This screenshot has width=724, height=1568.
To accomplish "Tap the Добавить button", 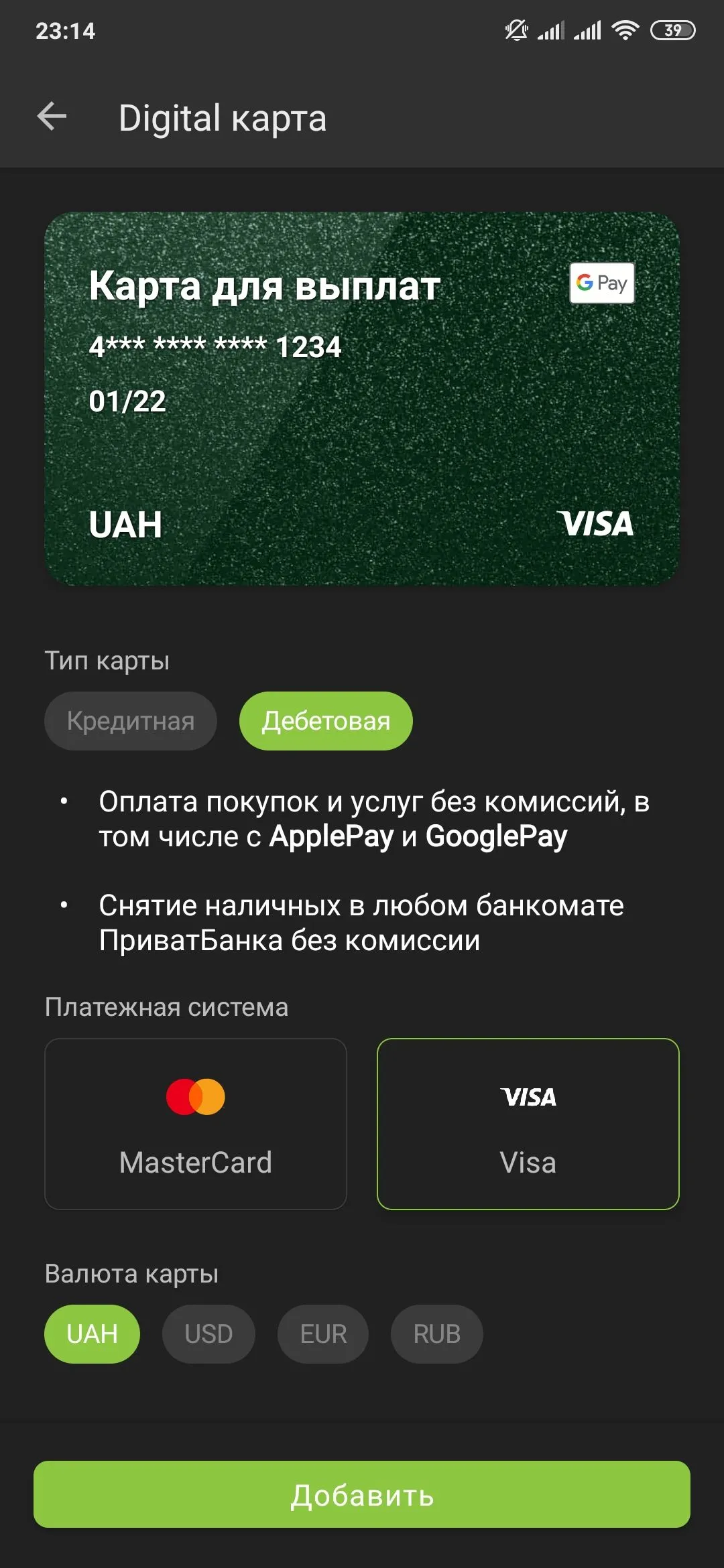I will (x=362, y=1494).
